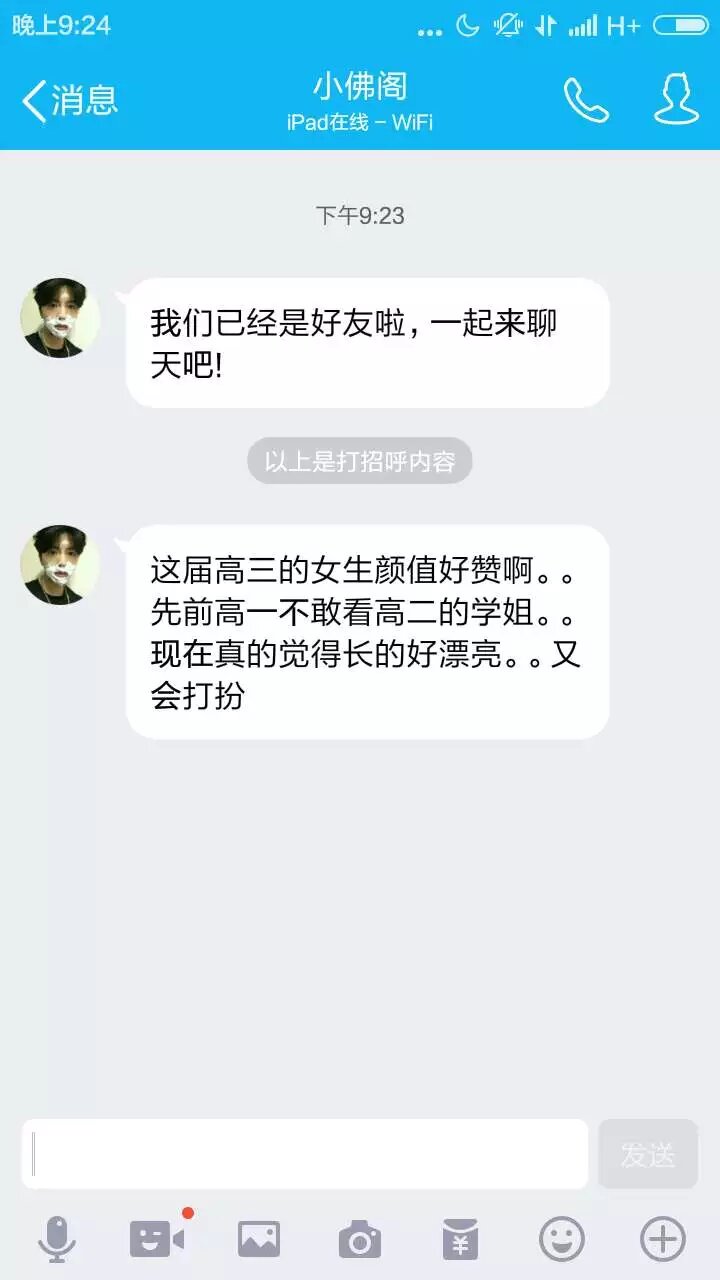Record a voice message with the microphone
Image resolution: width=720 pixels, height=1280 pixels.
(56, 1240)
